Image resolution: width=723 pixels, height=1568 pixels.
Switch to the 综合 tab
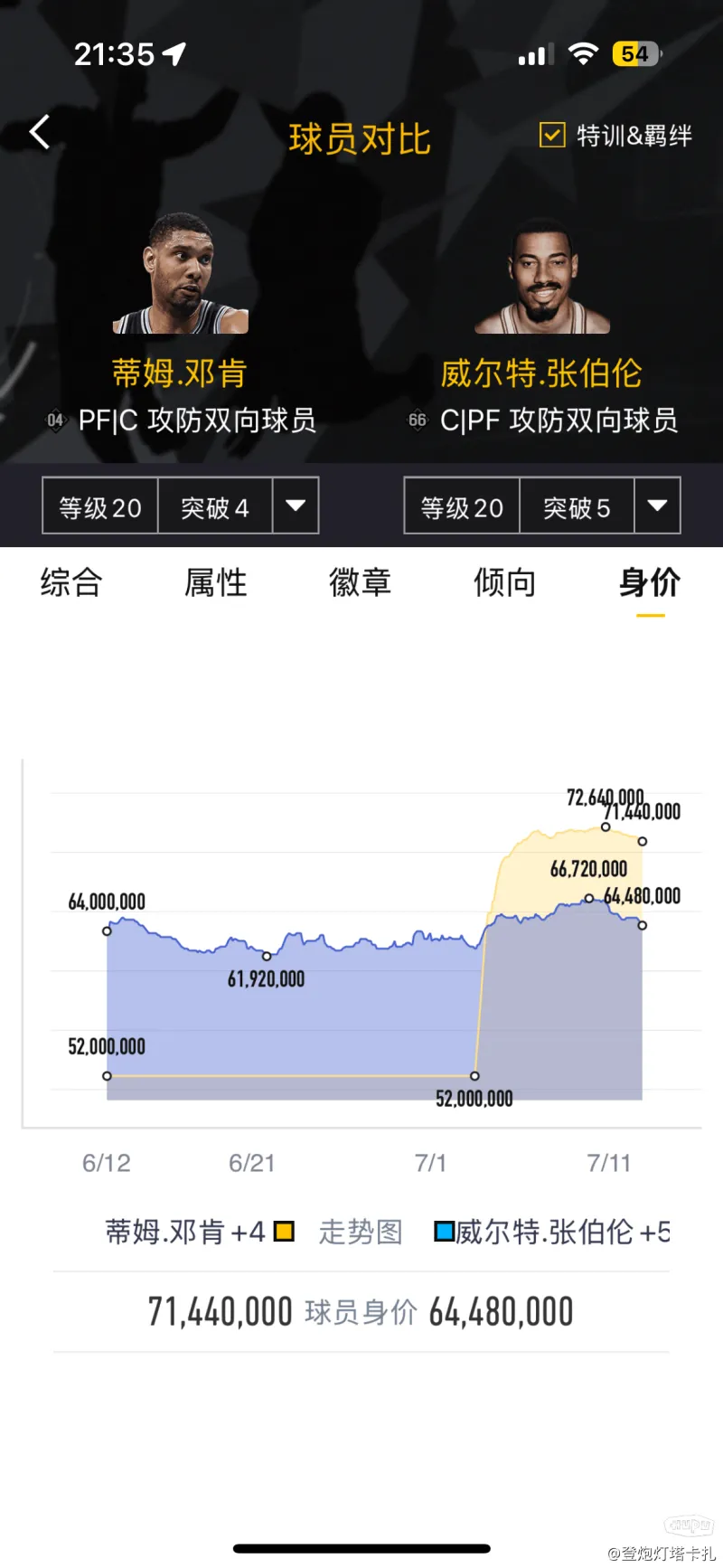(x=71, y=582)
